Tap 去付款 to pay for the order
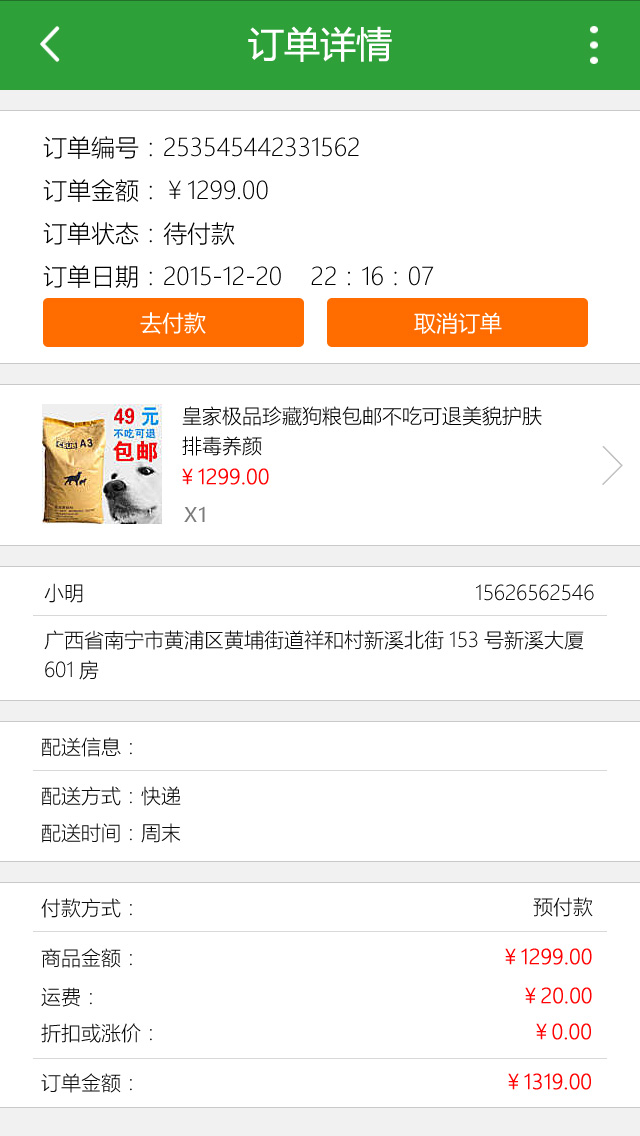The height and width of the screenshot is (1136, 640). [x=173, y=322]
